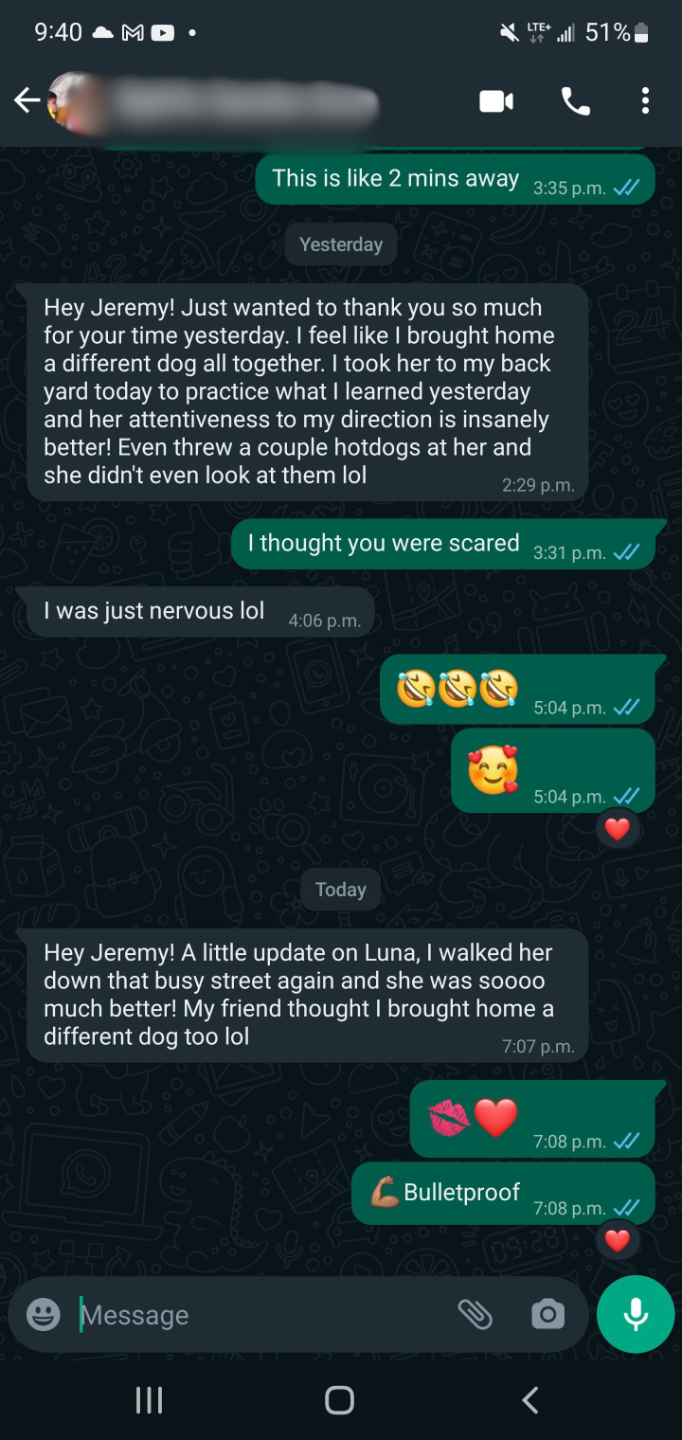Go back to the chat list
Image resolution: width=682 pixels, height=1440 pixels.
click(x=27, y=100)
